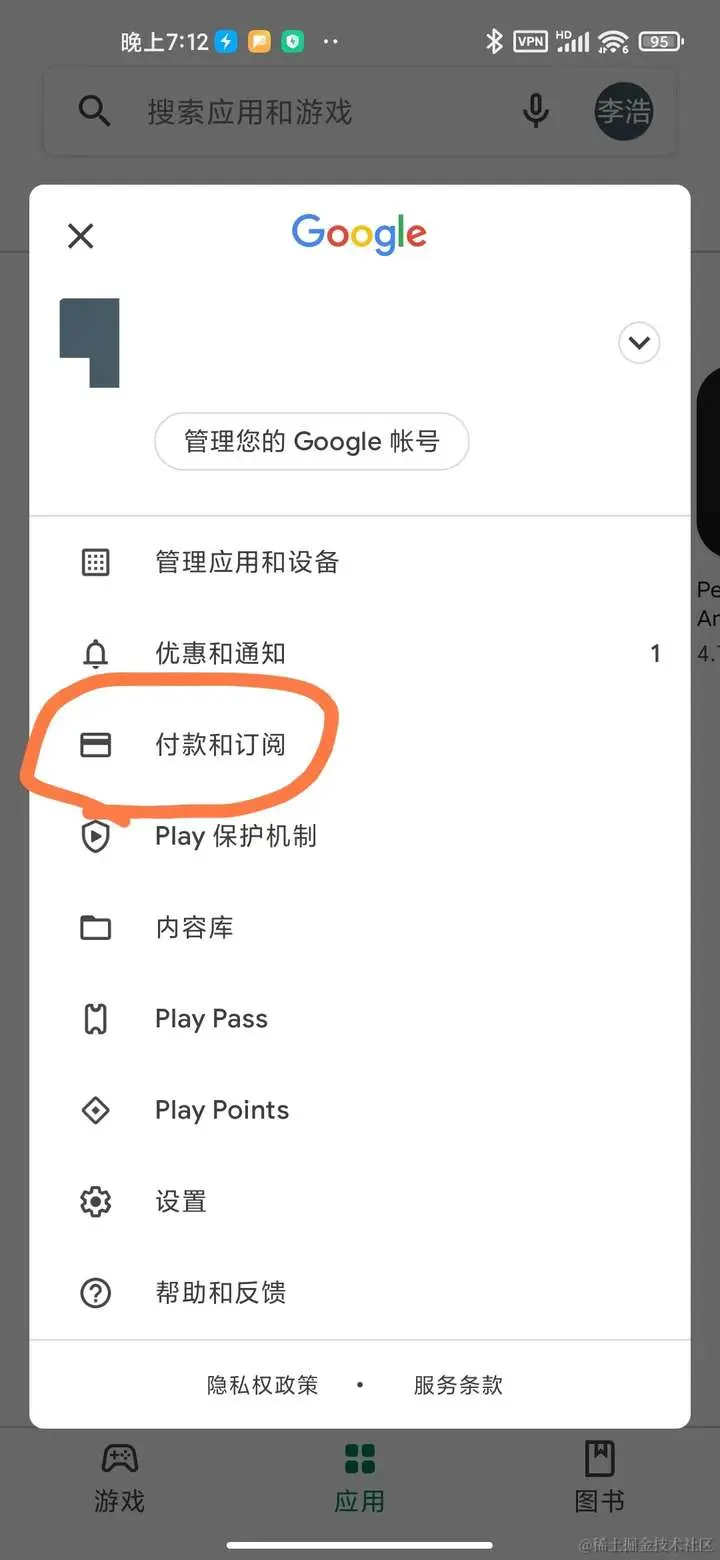Open Play Pass

(x=211, y=1019)
